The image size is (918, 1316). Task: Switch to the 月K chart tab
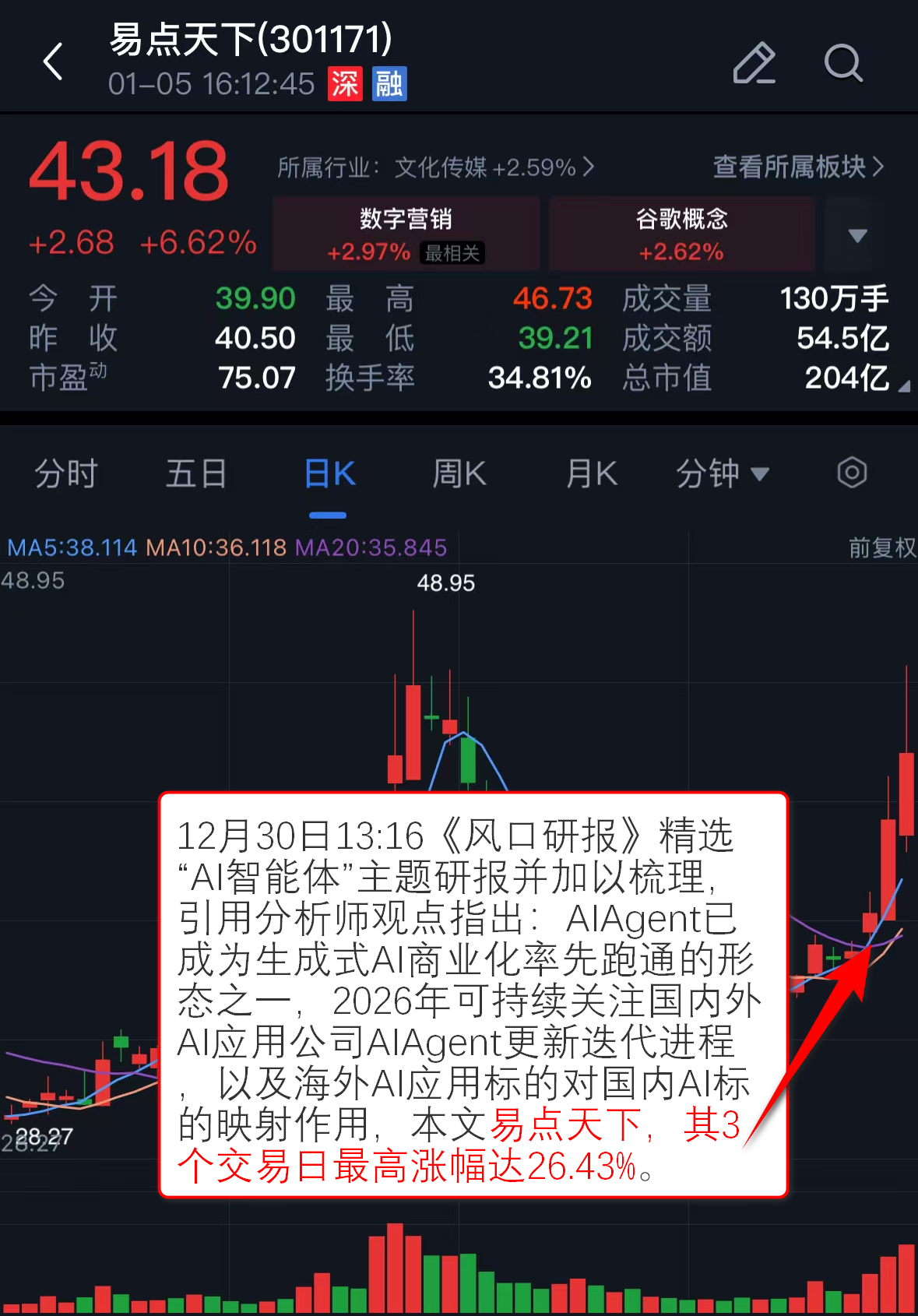pyautogui.click(x=592, y=473)
